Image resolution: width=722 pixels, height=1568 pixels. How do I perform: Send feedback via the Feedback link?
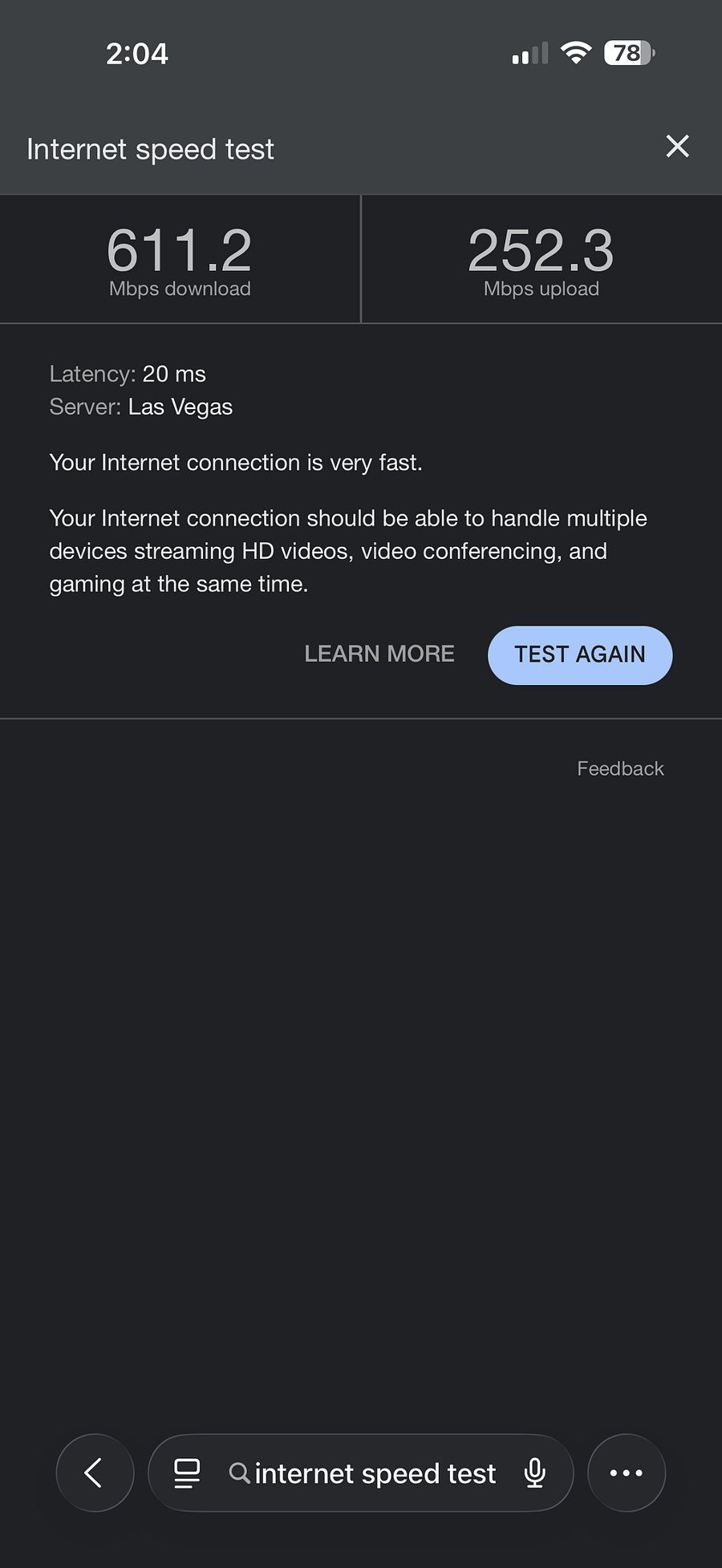pyautogui.click(x=620, y=768)
